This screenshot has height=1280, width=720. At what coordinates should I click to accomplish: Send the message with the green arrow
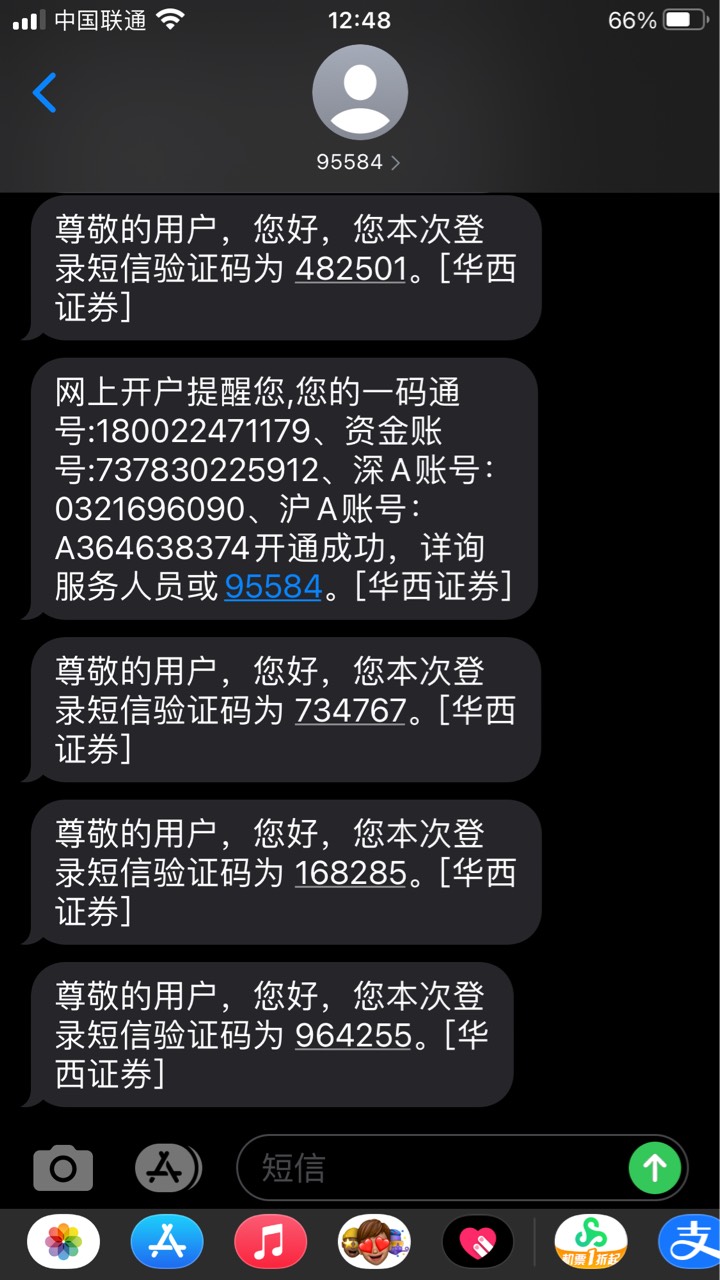click(655, 1167)
